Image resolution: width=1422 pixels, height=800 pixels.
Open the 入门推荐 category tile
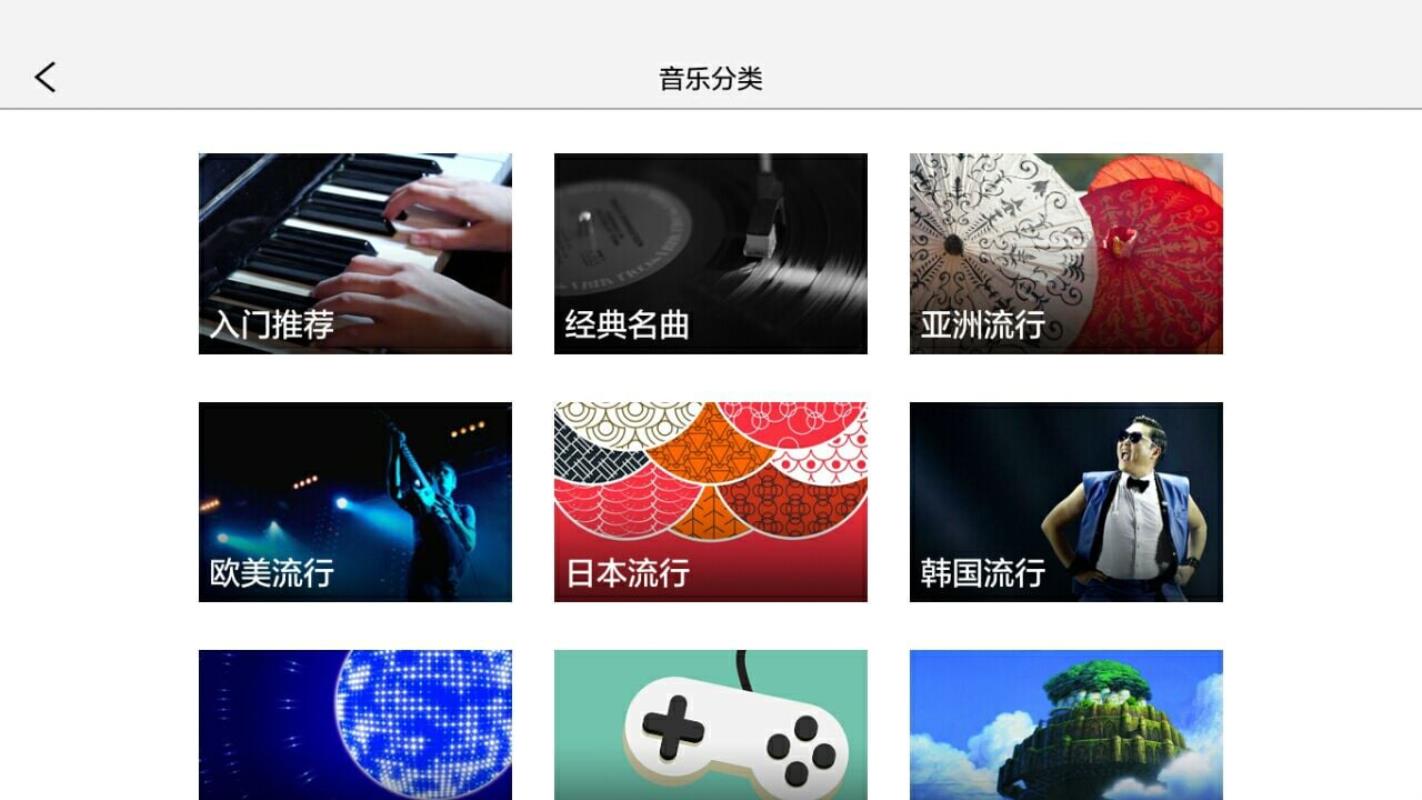[x=355, y=253]
